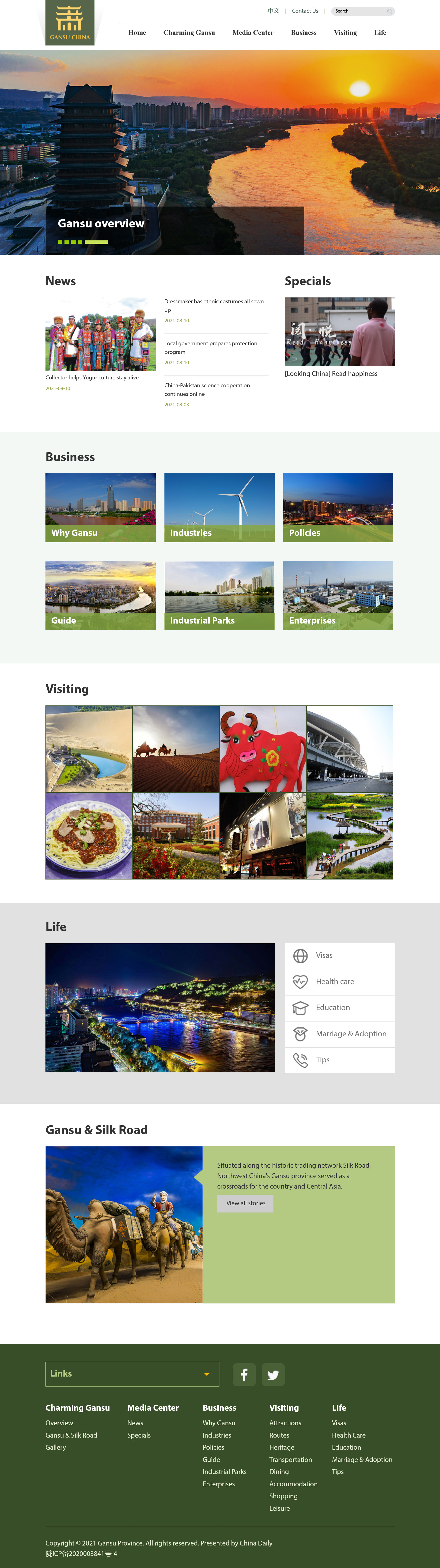Select the Industrial Parks tile
Image resolution: width=440 pixels, height=1568 pixels.
click(x=219, y=595)
